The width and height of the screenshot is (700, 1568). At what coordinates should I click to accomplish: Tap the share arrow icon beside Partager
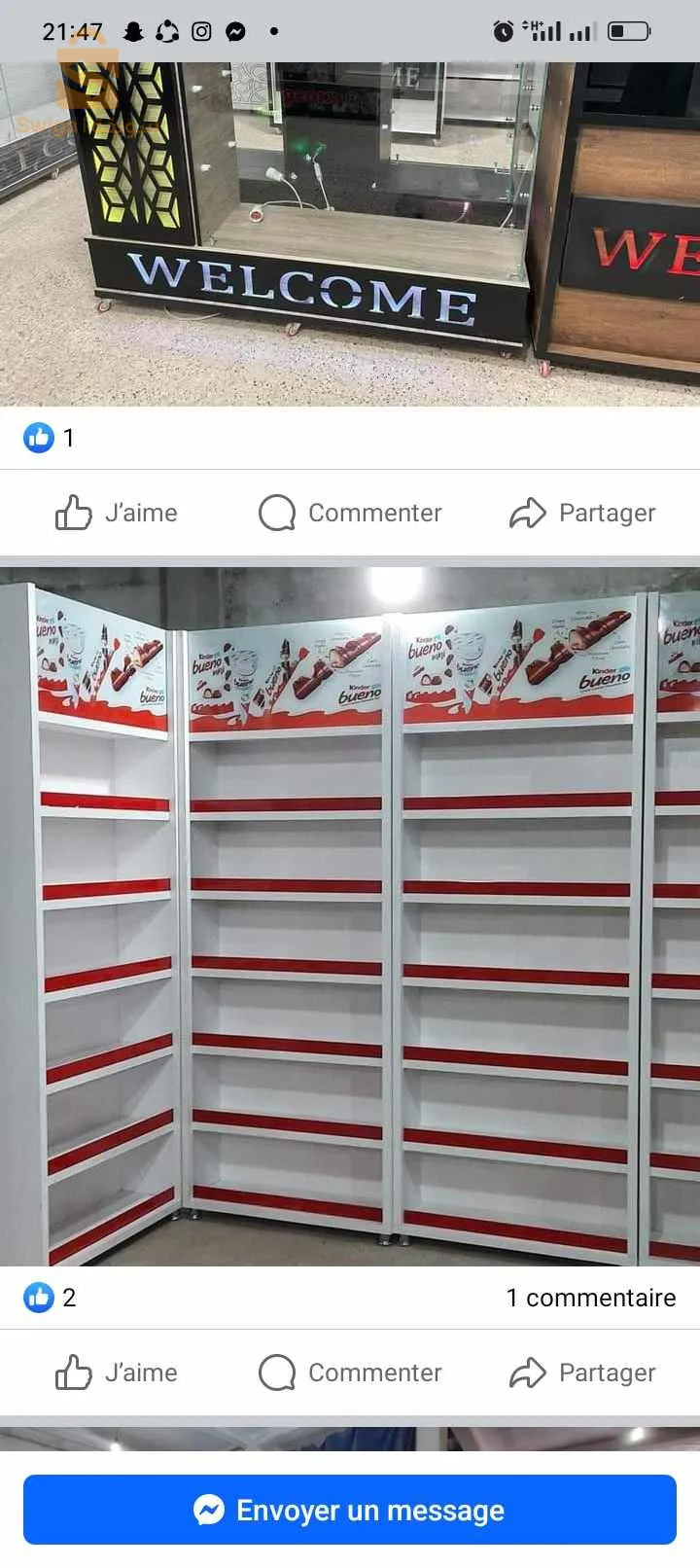coord(529,513)
